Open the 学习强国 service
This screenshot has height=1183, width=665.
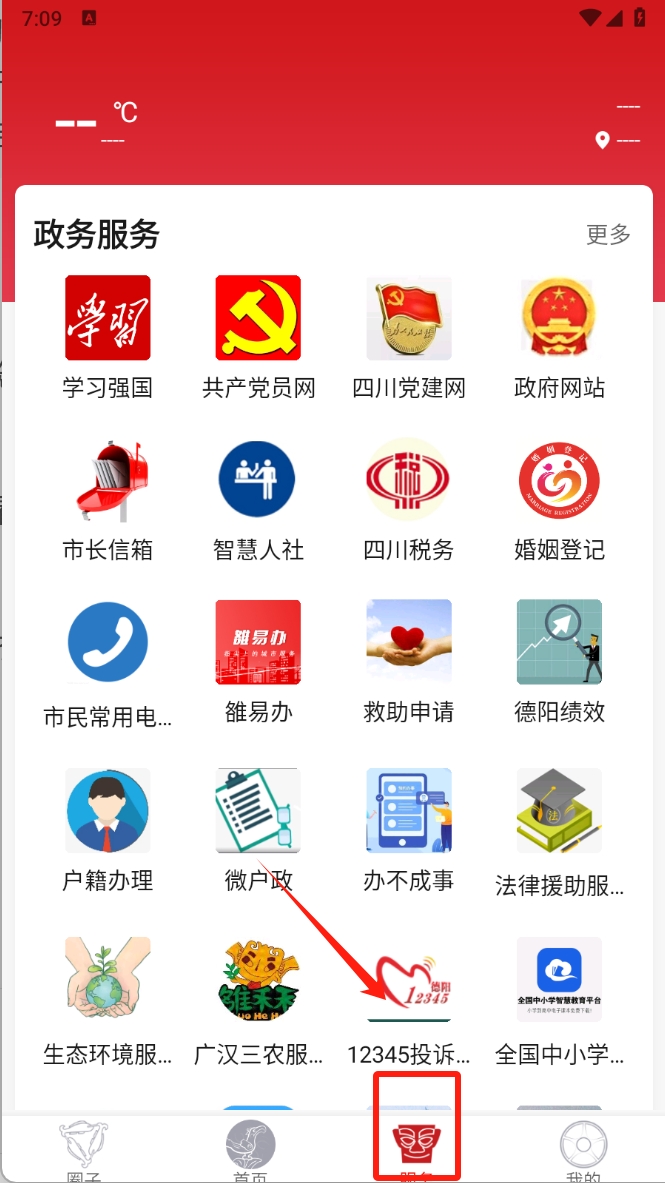pyautogui.click(x=108, y=318)
